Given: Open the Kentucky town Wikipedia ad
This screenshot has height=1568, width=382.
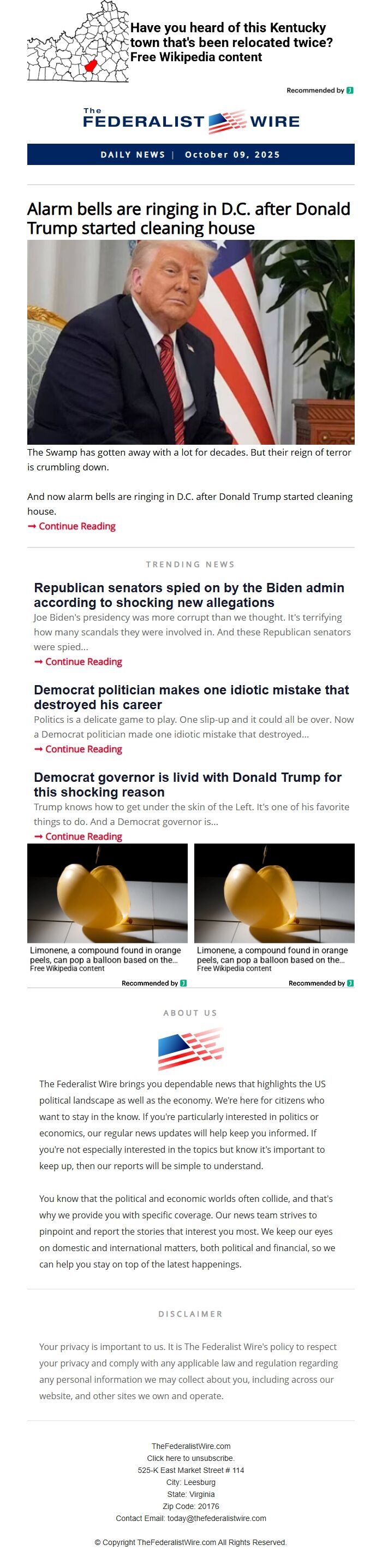Looking at the screenshot, I should pyautogui.click(x=231, y=43).
